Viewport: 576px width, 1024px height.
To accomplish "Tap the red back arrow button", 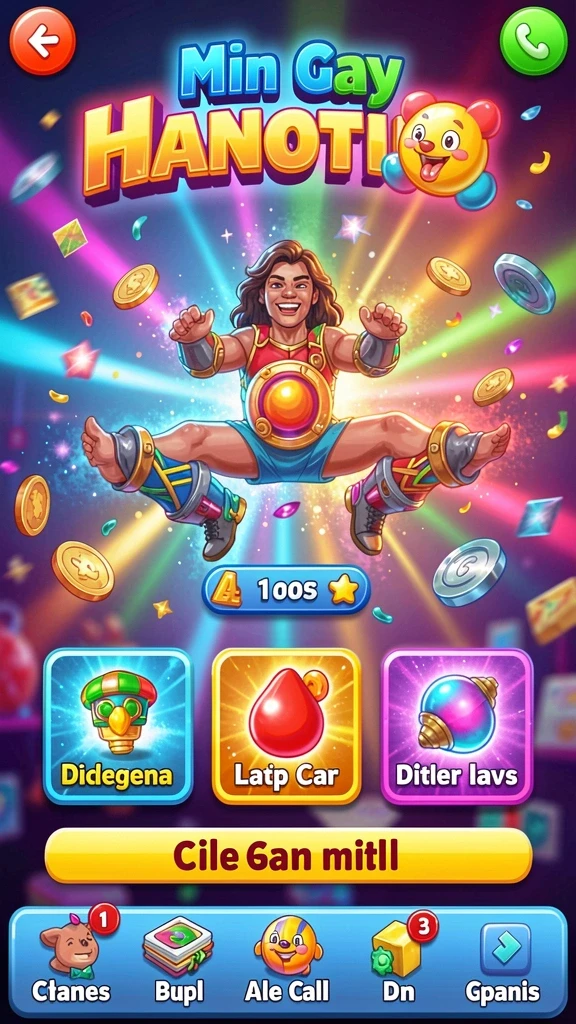I will (x=42, y=40).
